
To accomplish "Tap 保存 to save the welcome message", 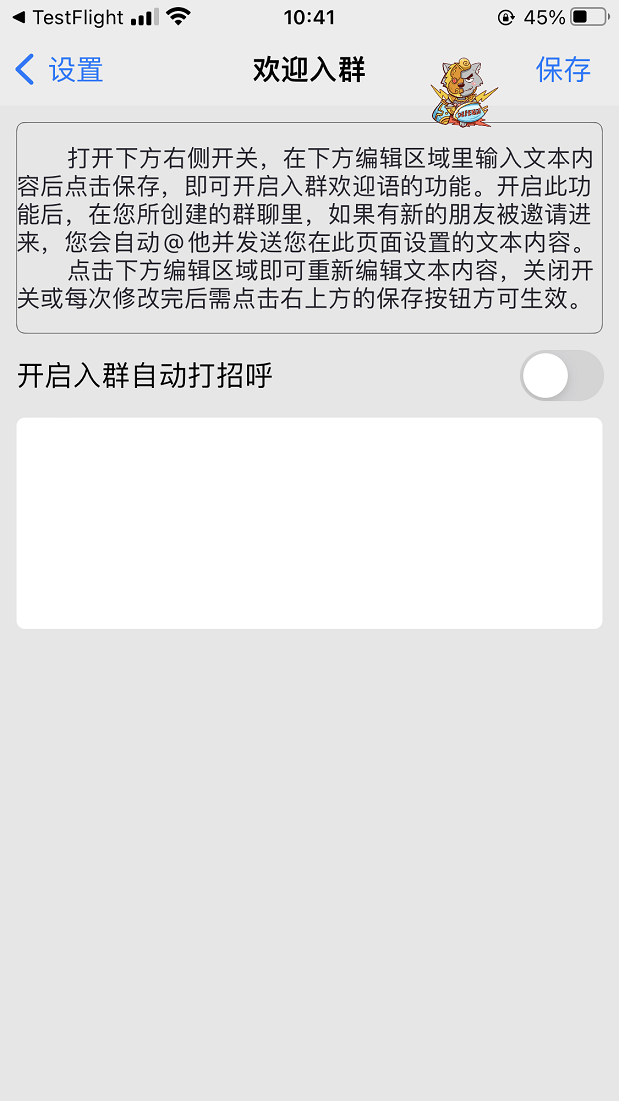I will 563,70.
